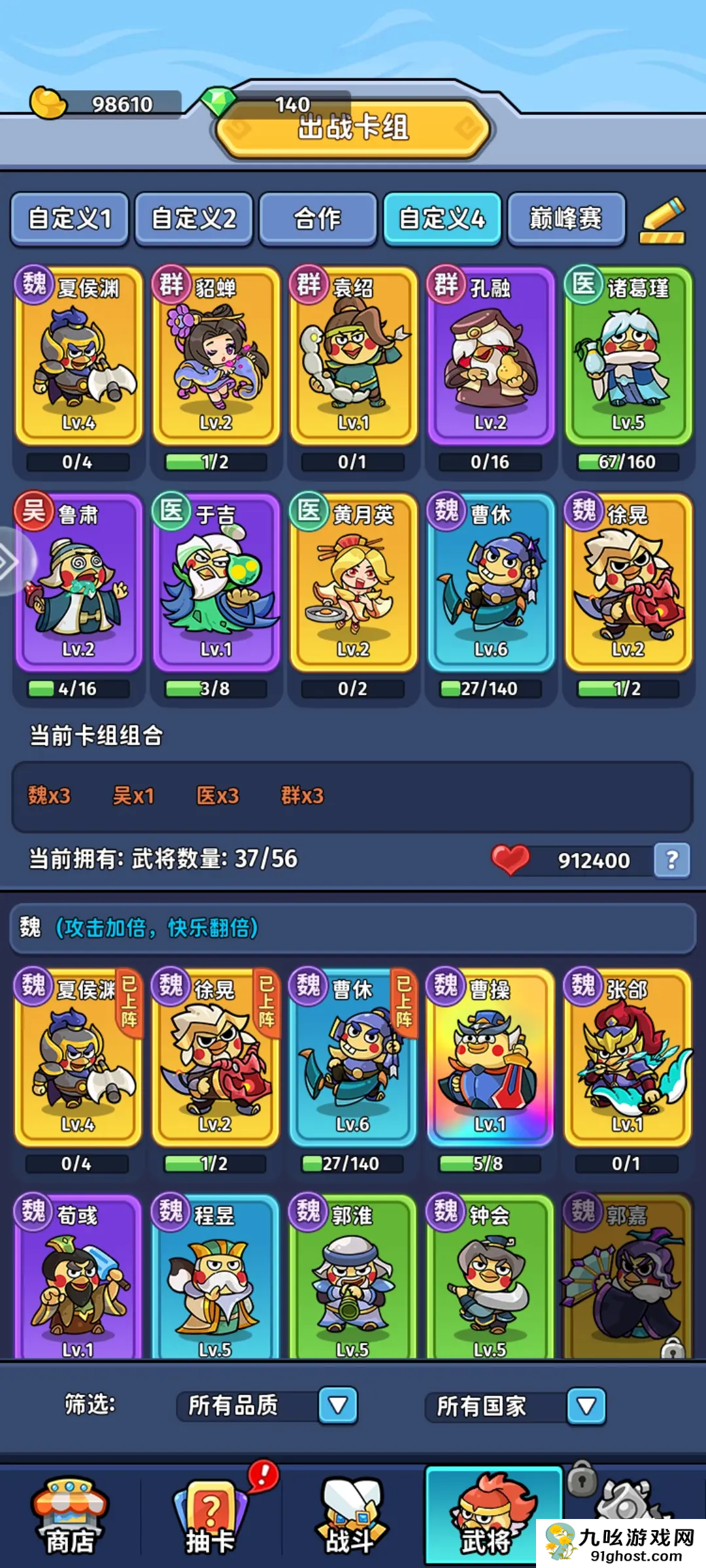Tap the locked 郭嘉 card
Screen dimensions: 706x1568
[628, 1277]
